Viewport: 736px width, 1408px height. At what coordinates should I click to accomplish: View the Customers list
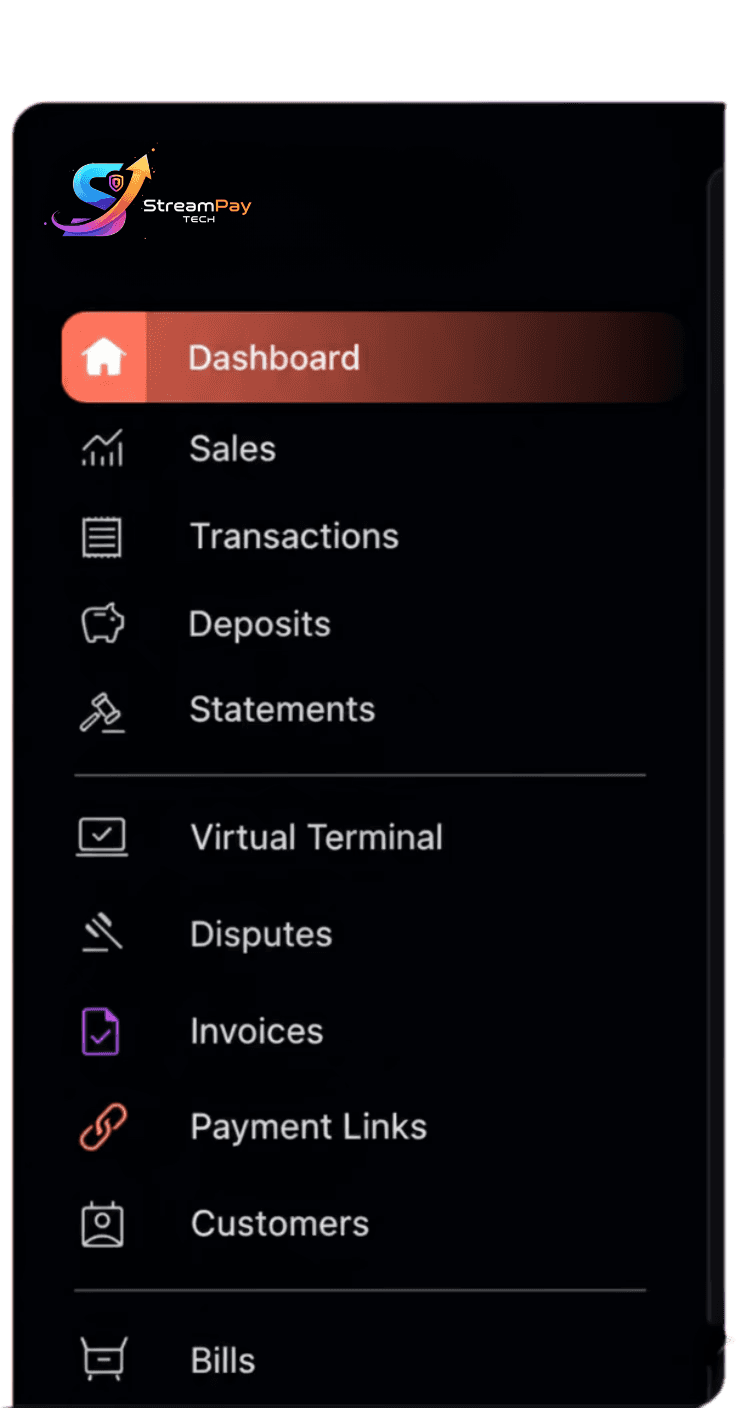279,1222
